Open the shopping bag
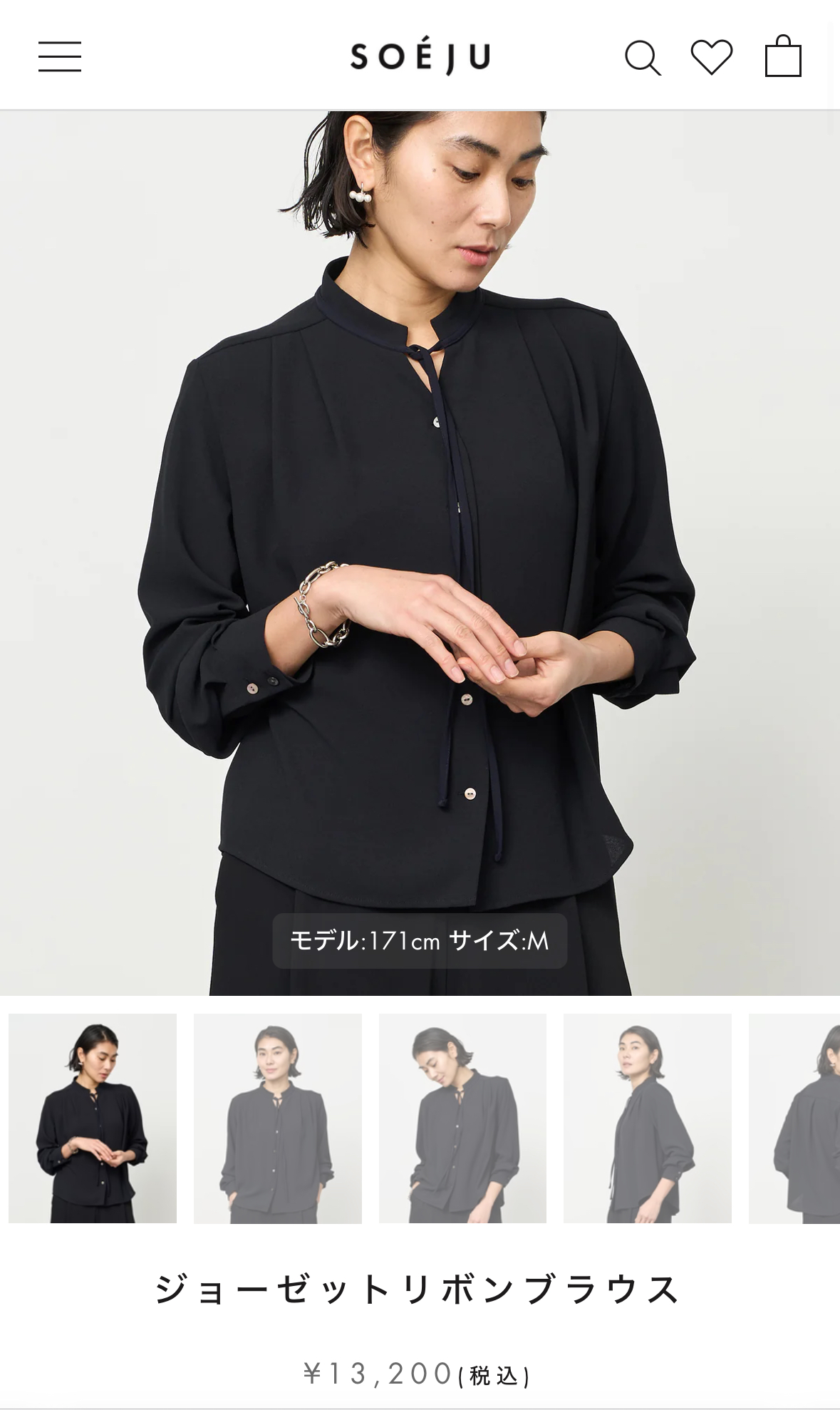Screen dimensions: 840x1410 pyautogui.click(x=783, y=56)
